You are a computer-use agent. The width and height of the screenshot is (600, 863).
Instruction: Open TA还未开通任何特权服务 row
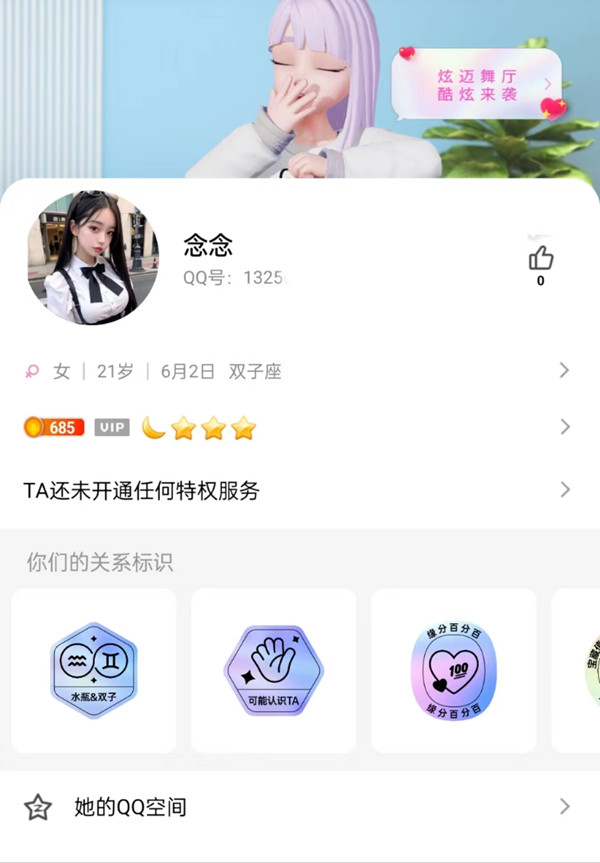click(x=298, y=490)
